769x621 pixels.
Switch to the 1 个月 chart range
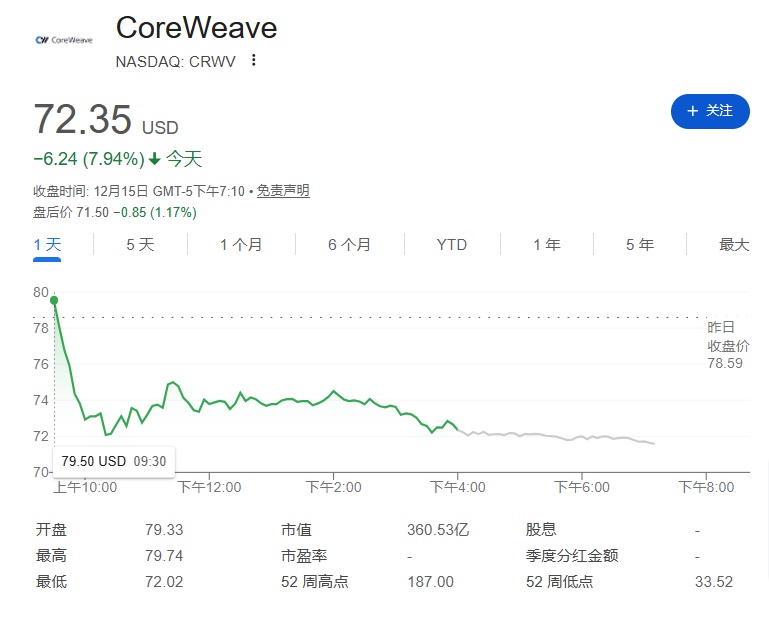pyautogui.click(x=241, y=245)
